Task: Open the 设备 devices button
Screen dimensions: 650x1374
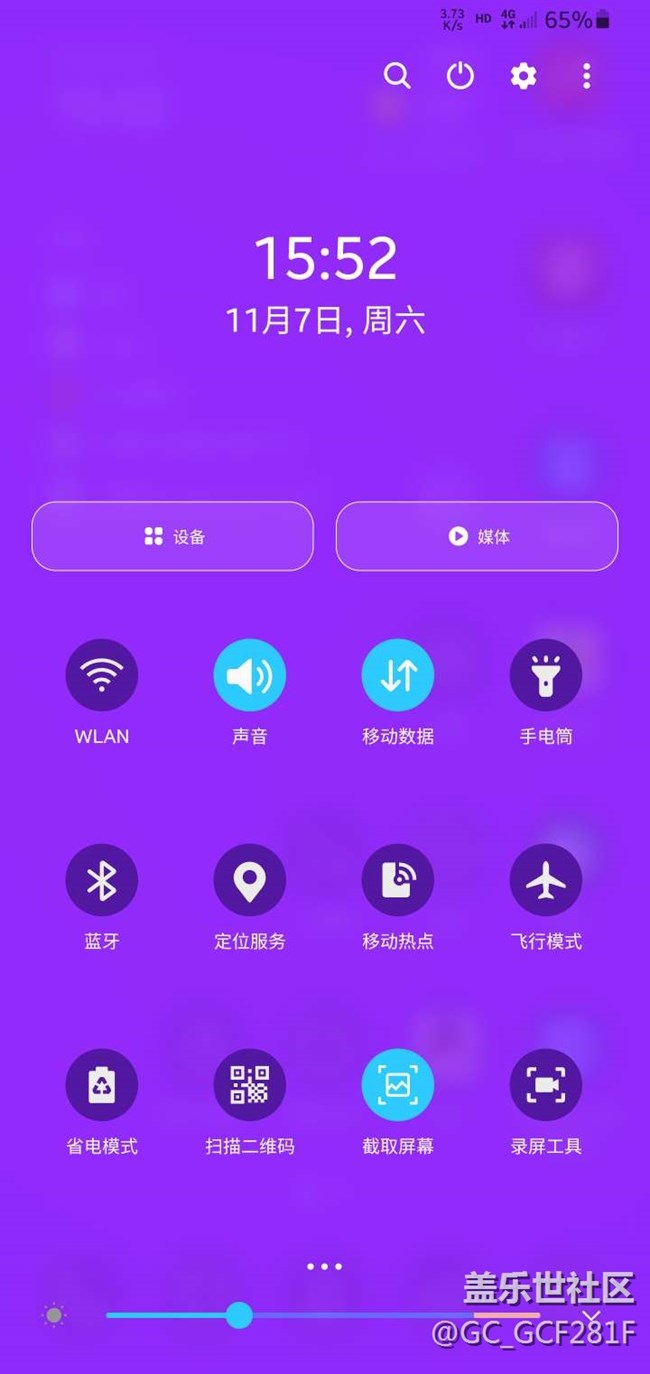Action: coord(173,536)
